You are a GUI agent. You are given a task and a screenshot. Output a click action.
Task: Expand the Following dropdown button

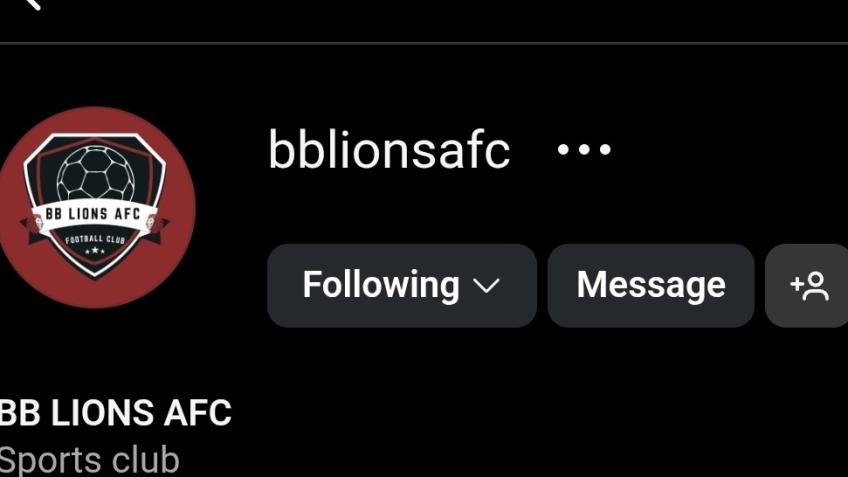(x=401, y=285)
